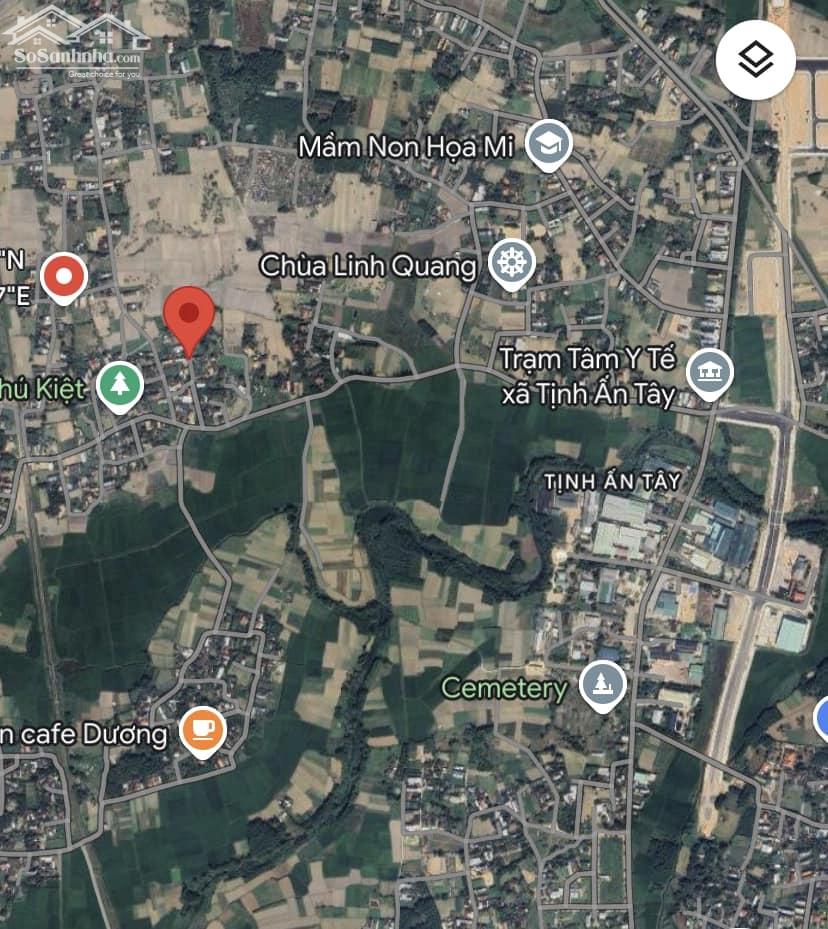Image resolution: width=828 pixels, height=929 pixels.
Task: Tap the Chùa Linh Quang temple marker
Action: click(512, 264)
